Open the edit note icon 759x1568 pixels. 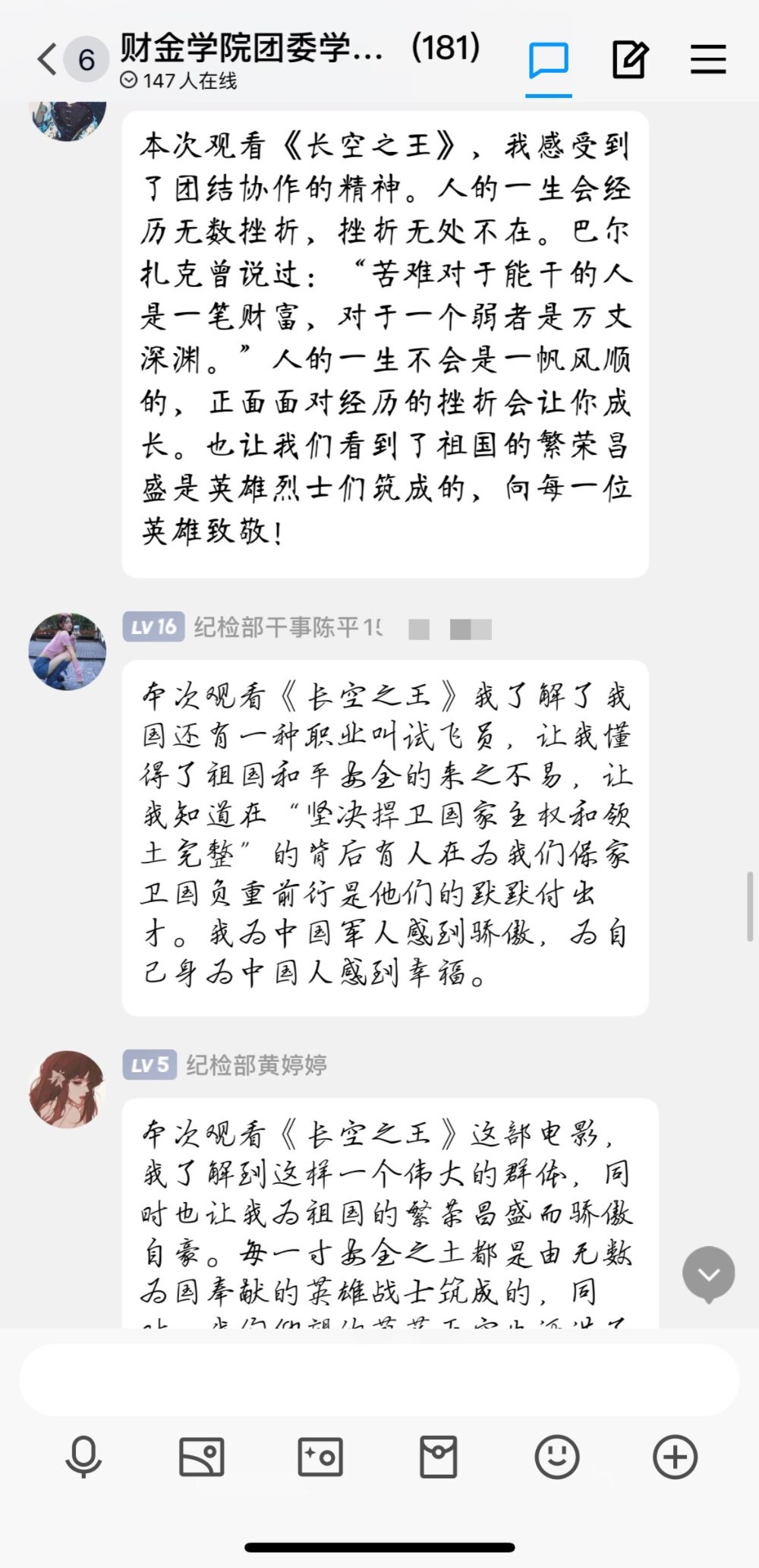pyautogui.click(x=630, y=60)
